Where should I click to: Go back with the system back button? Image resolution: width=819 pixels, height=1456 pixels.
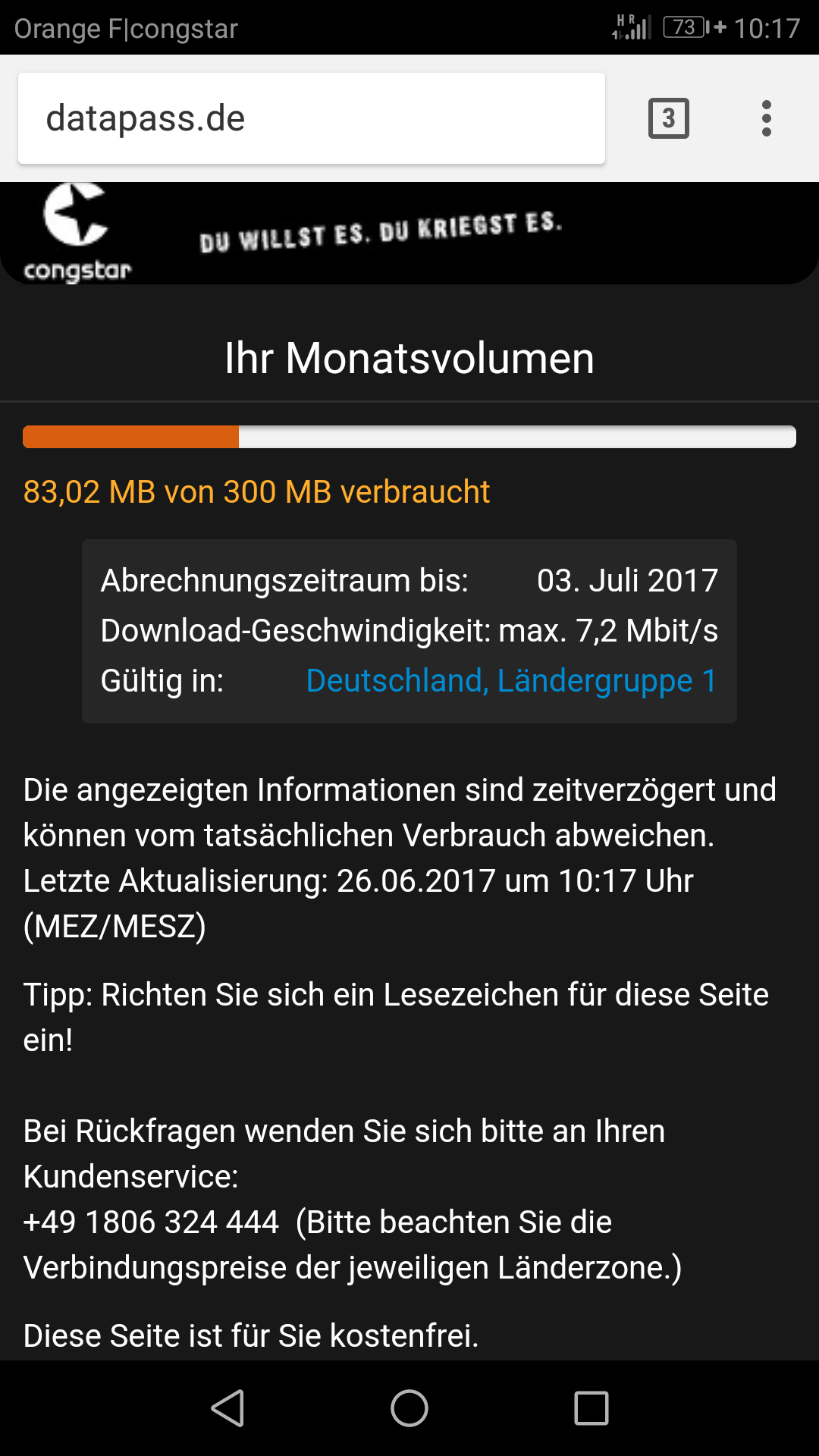click(x=227, y=1408)
